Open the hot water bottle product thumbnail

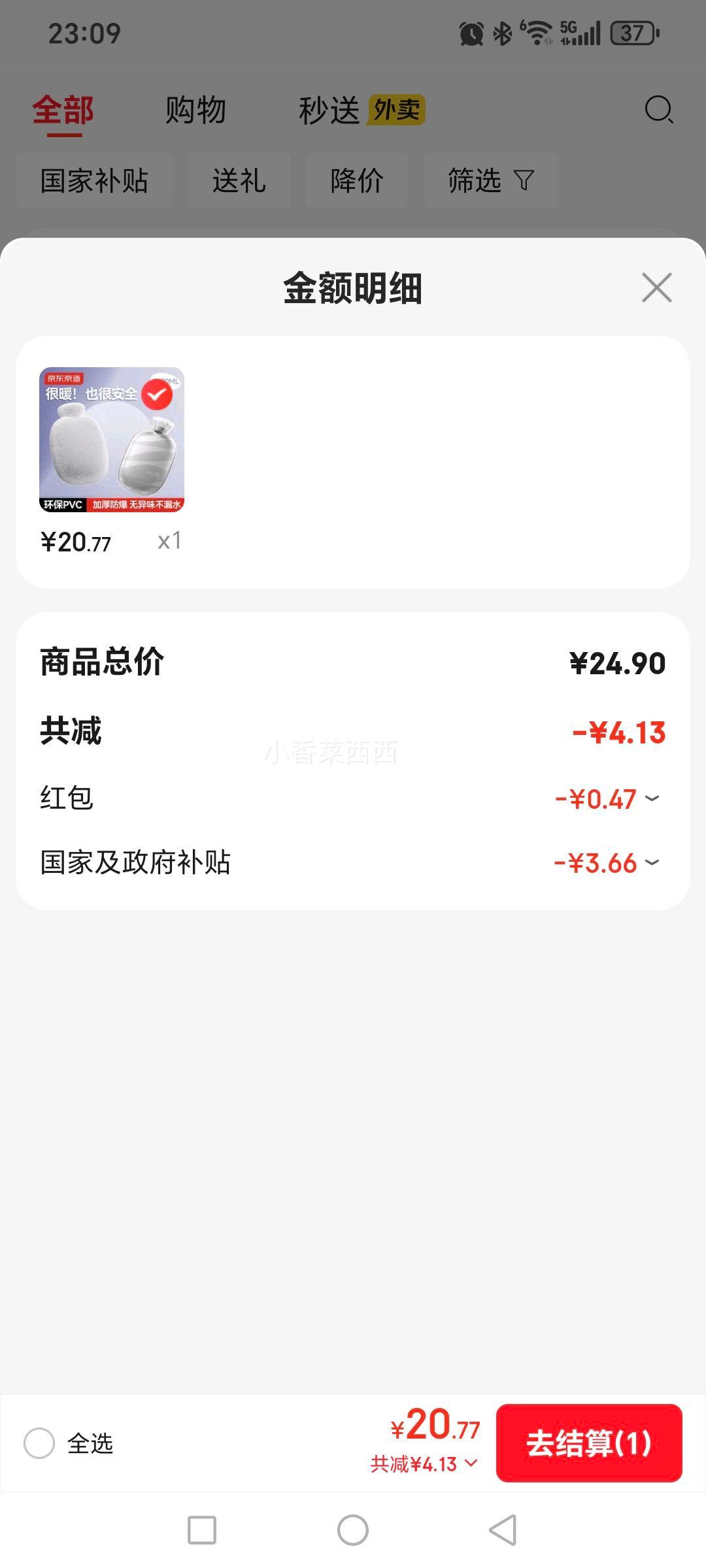pos(112,440)
